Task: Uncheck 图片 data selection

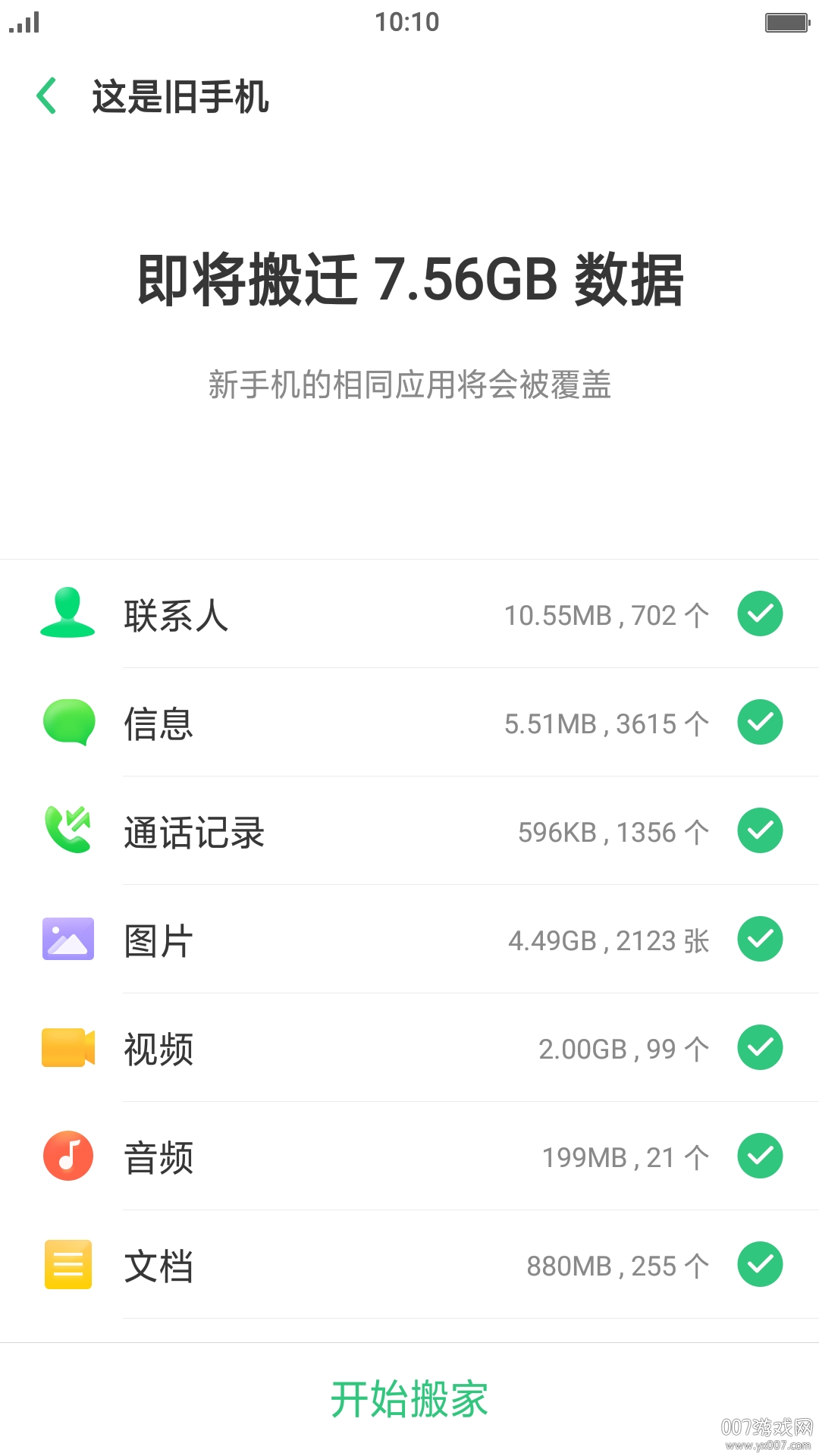Action: (760, 939)
